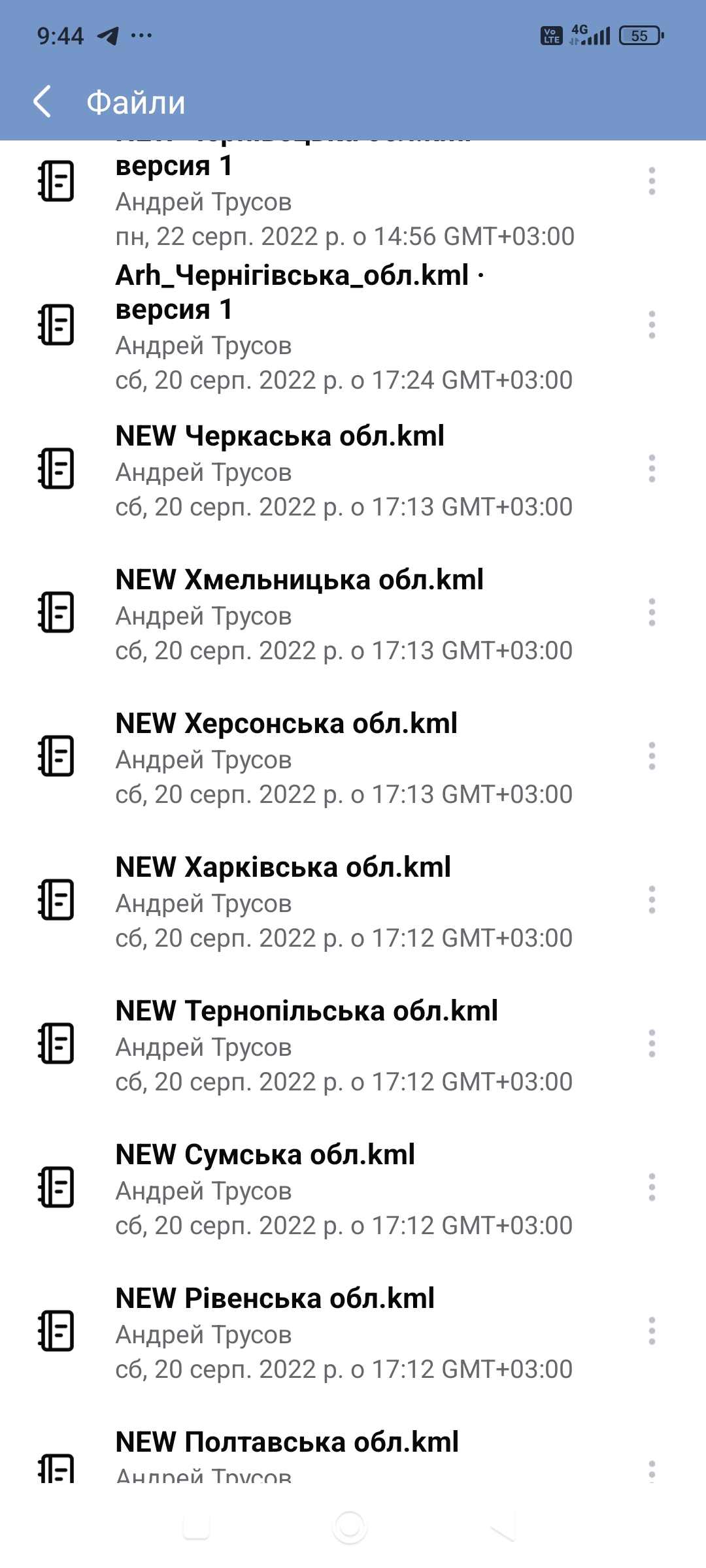706x1568 pixels.
Task: Open the NEW Сумська обл.kml file
Action: tap(353, 1188)
